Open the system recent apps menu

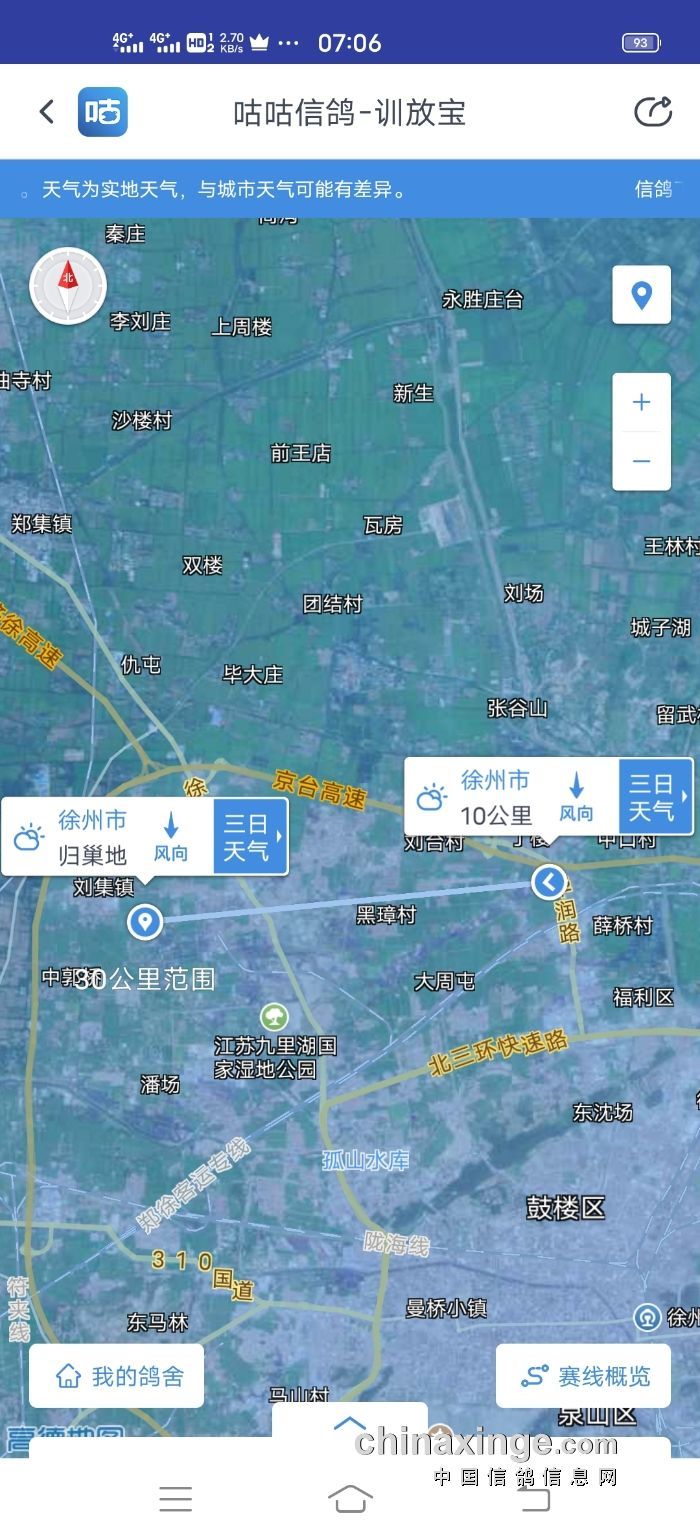(x=176, y=1498)
